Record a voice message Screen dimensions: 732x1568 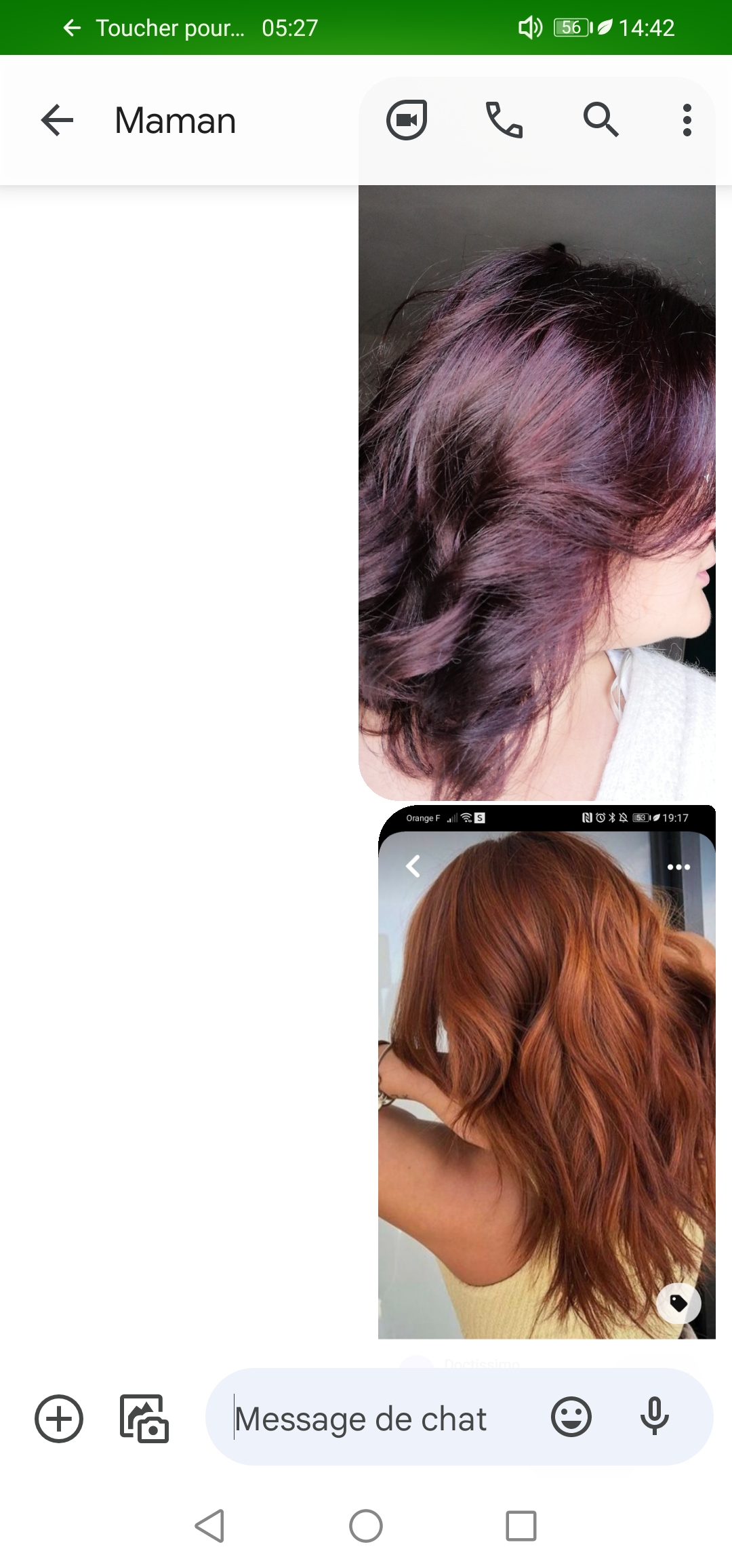[x=655, y=1417]
